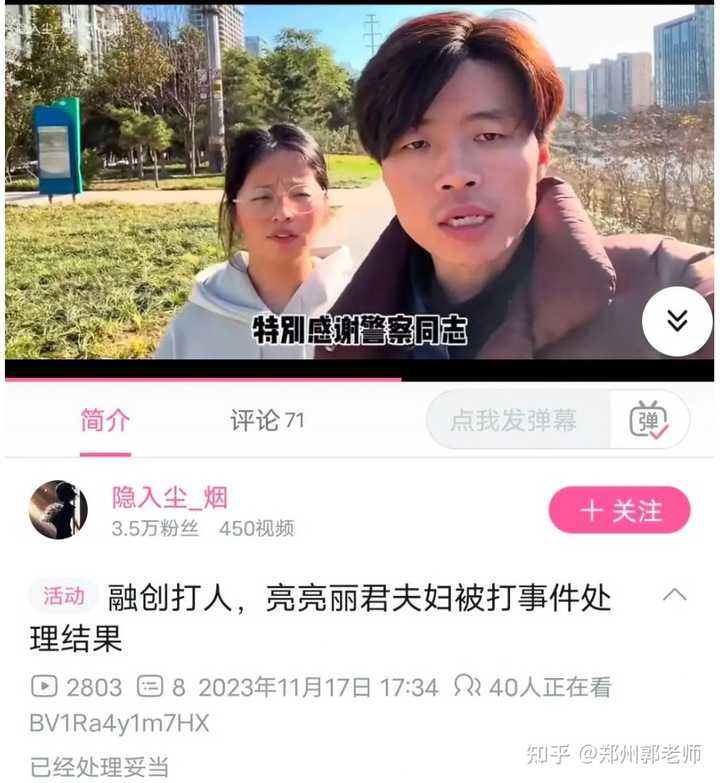Toggle the danmaku 弹 switch
720x783 pixels.
[x=649, y=420]
